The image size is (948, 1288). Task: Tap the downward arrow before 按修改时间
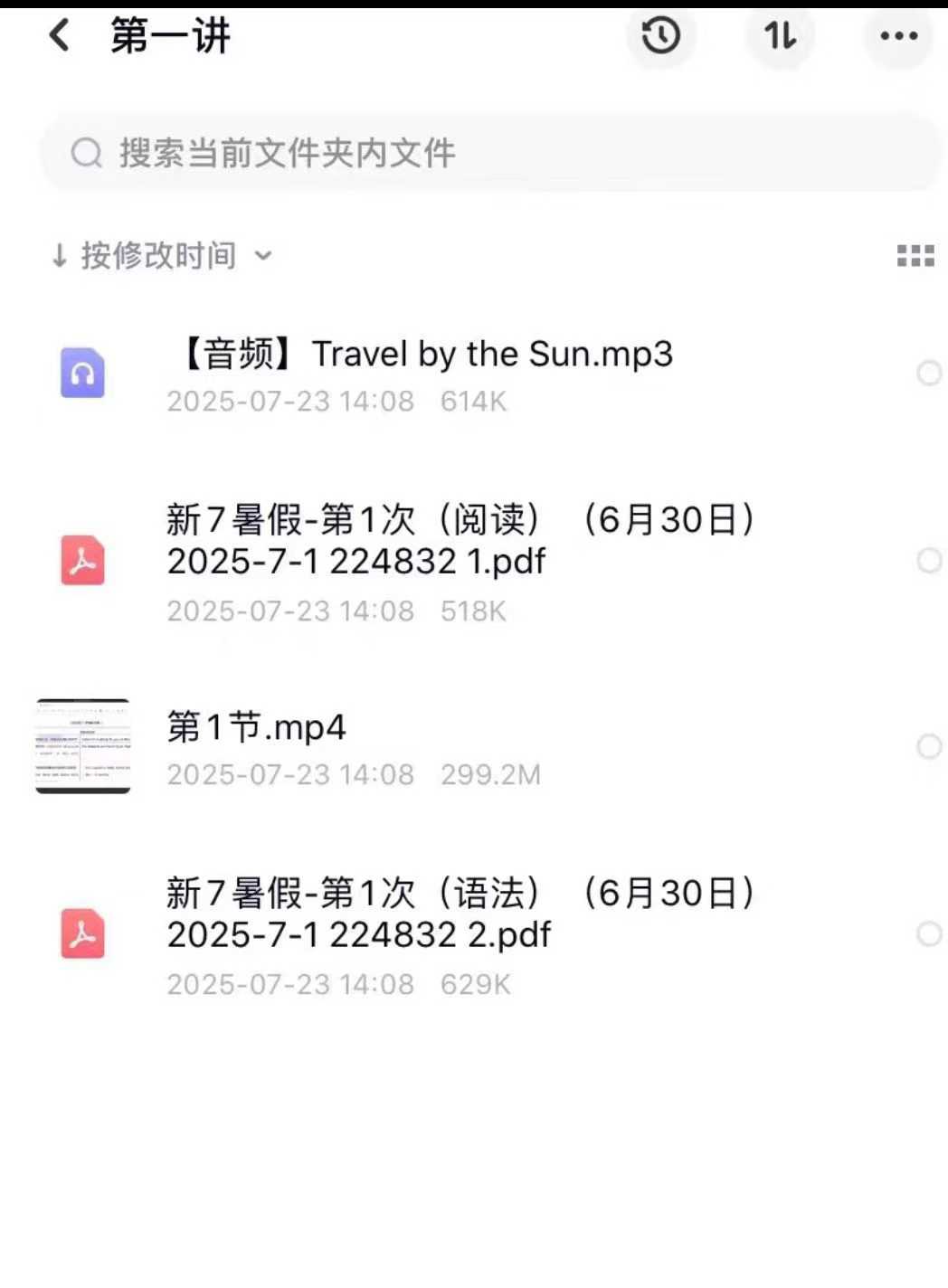59,256
